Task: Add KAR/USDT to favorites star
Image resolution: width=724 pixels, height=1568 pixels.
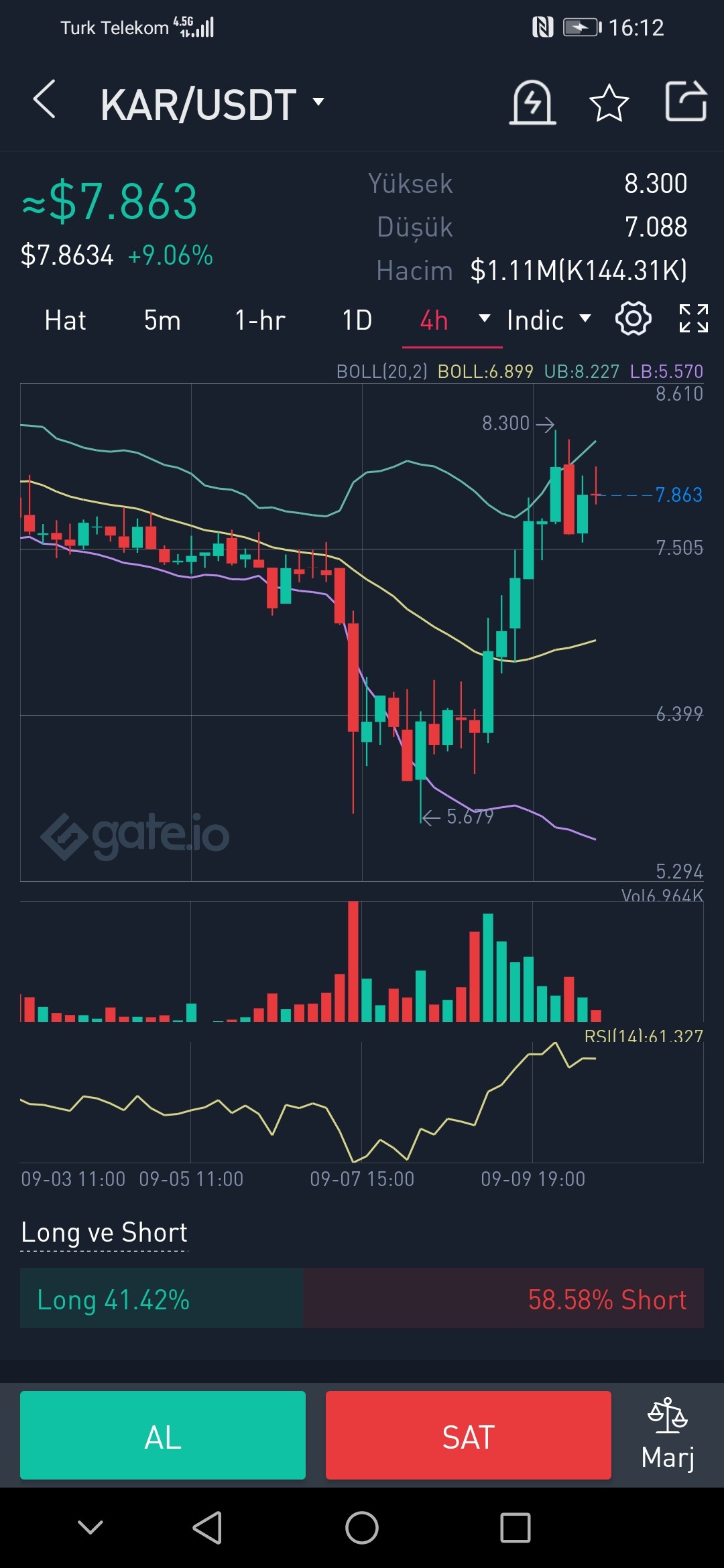Action: 609,103
